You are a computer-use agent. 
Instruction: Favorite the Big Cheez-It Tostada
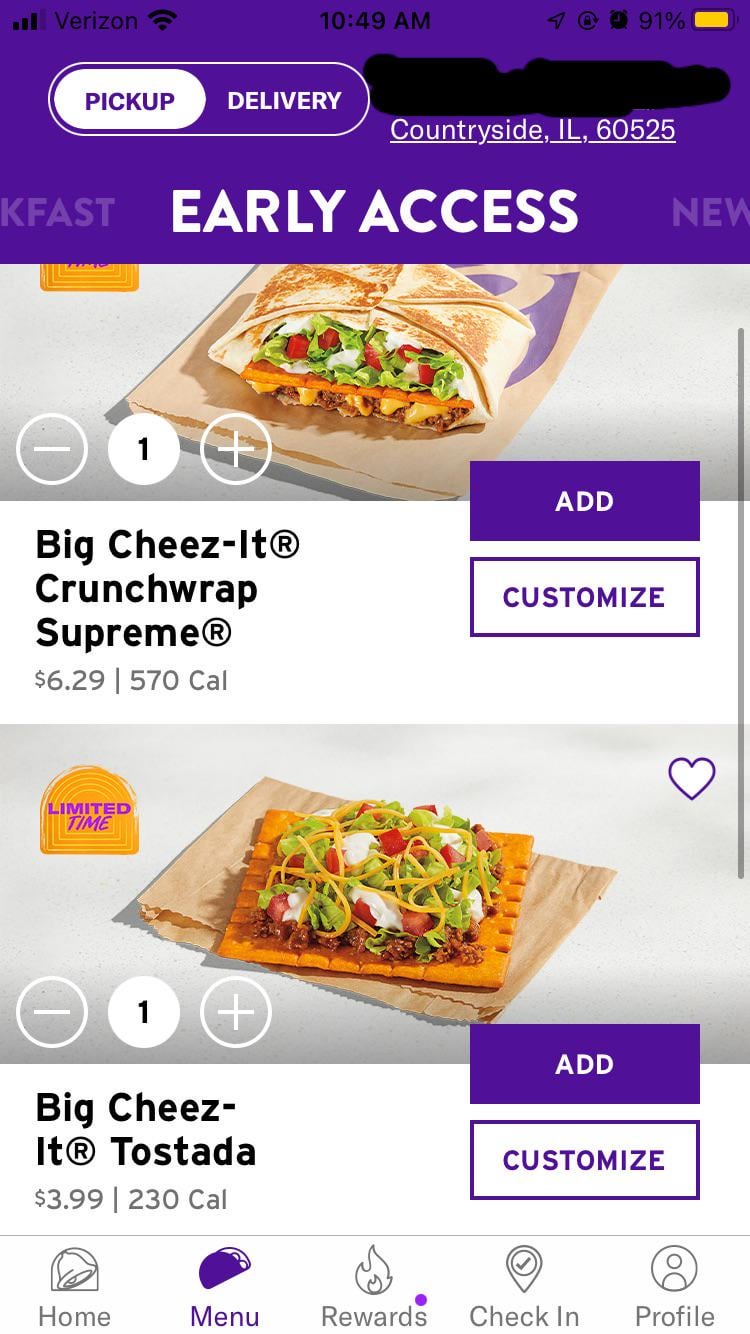(692, 778)
